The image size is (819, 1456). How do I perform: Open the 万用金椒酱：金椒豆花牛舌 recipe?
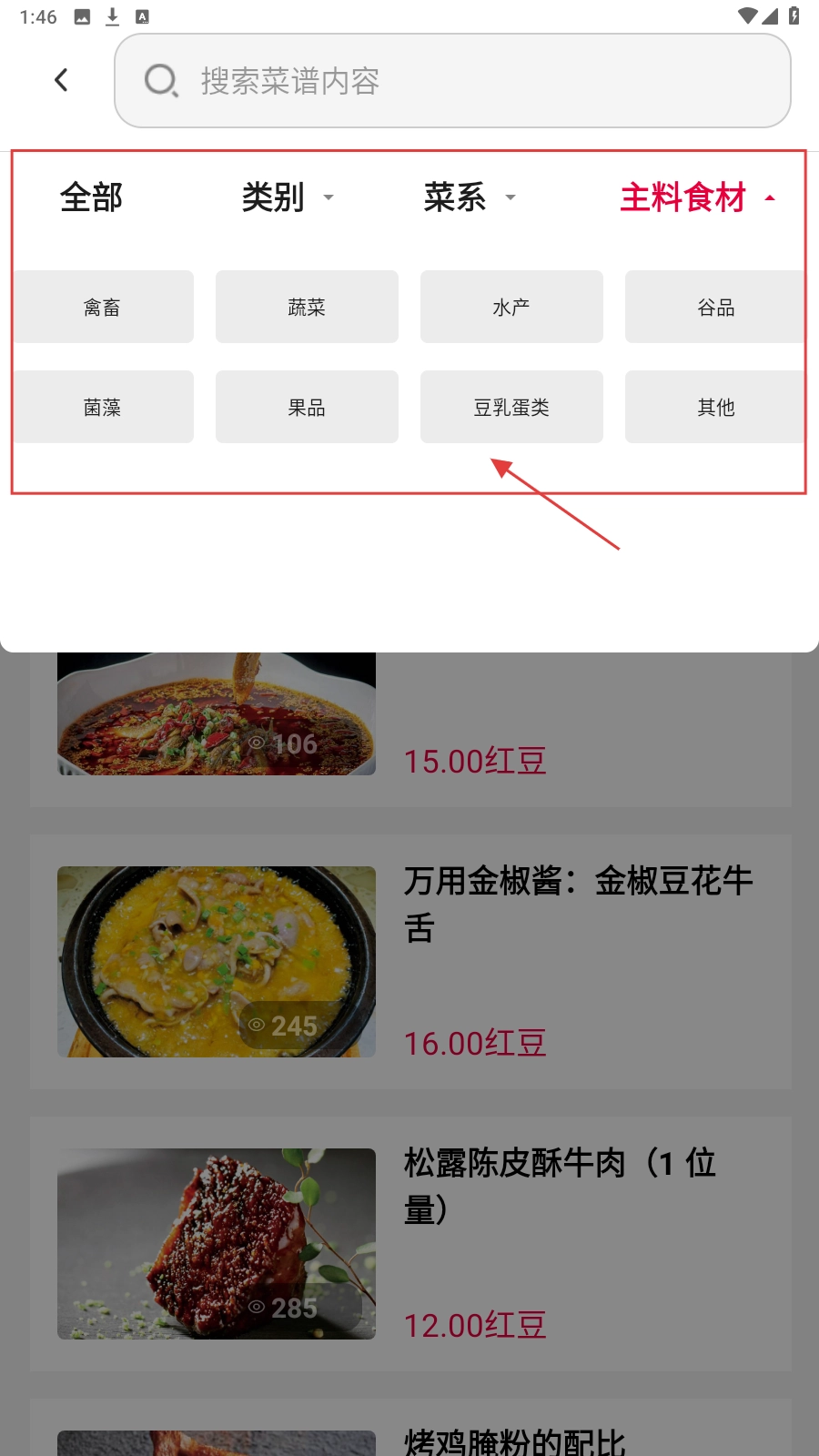tap(409, 962)
